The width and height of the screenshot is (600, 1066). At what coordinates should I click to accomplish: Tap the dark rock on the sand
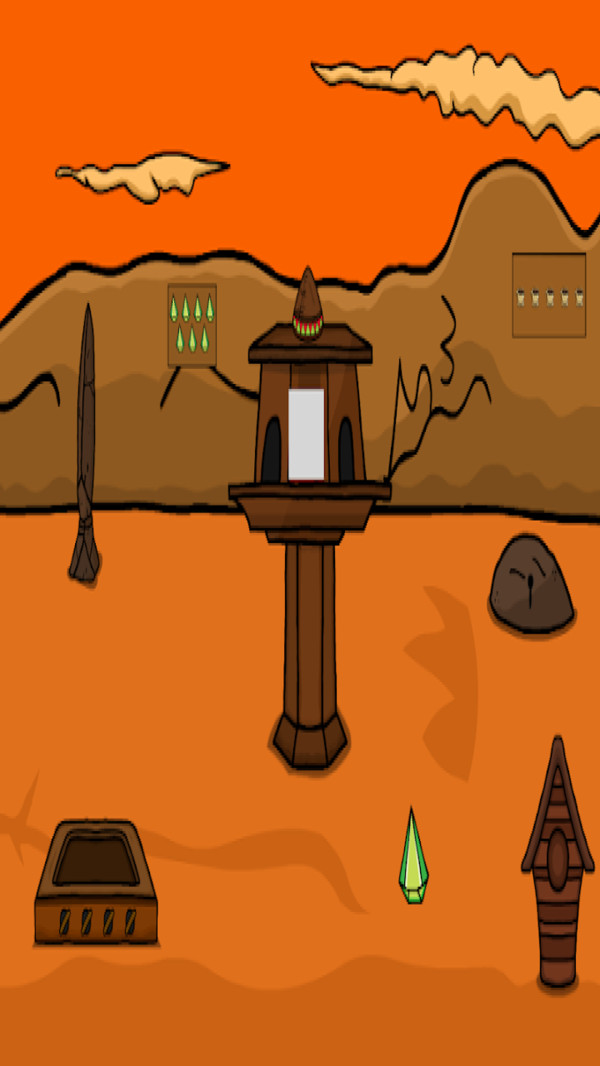click(531, 585)
